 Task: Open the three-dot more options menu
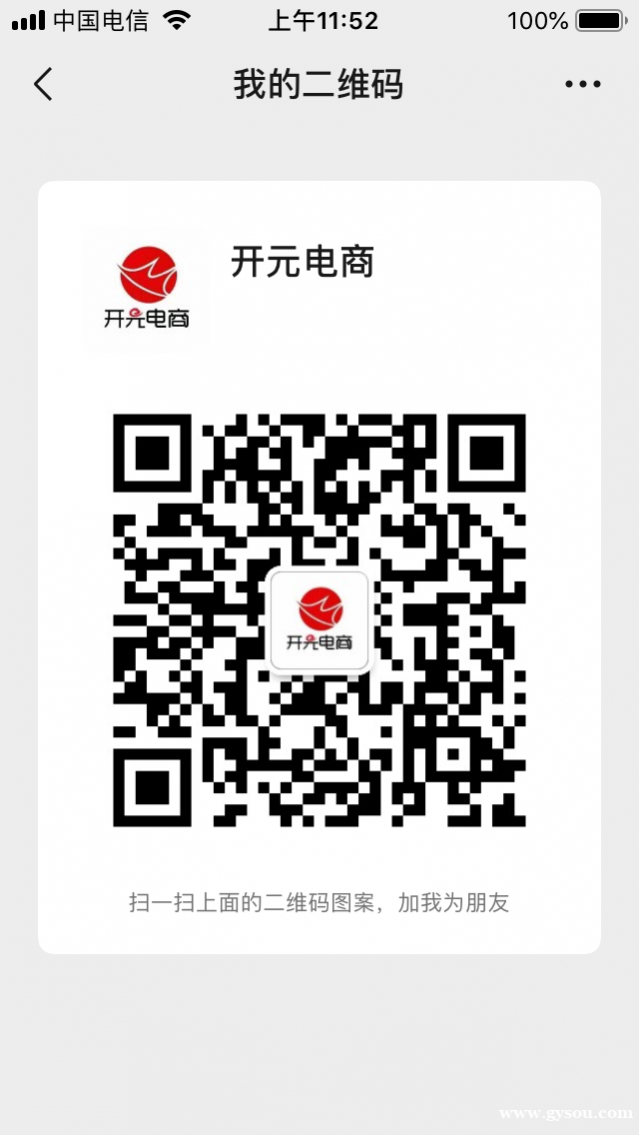pyautogui.click(x=582, y=85)
